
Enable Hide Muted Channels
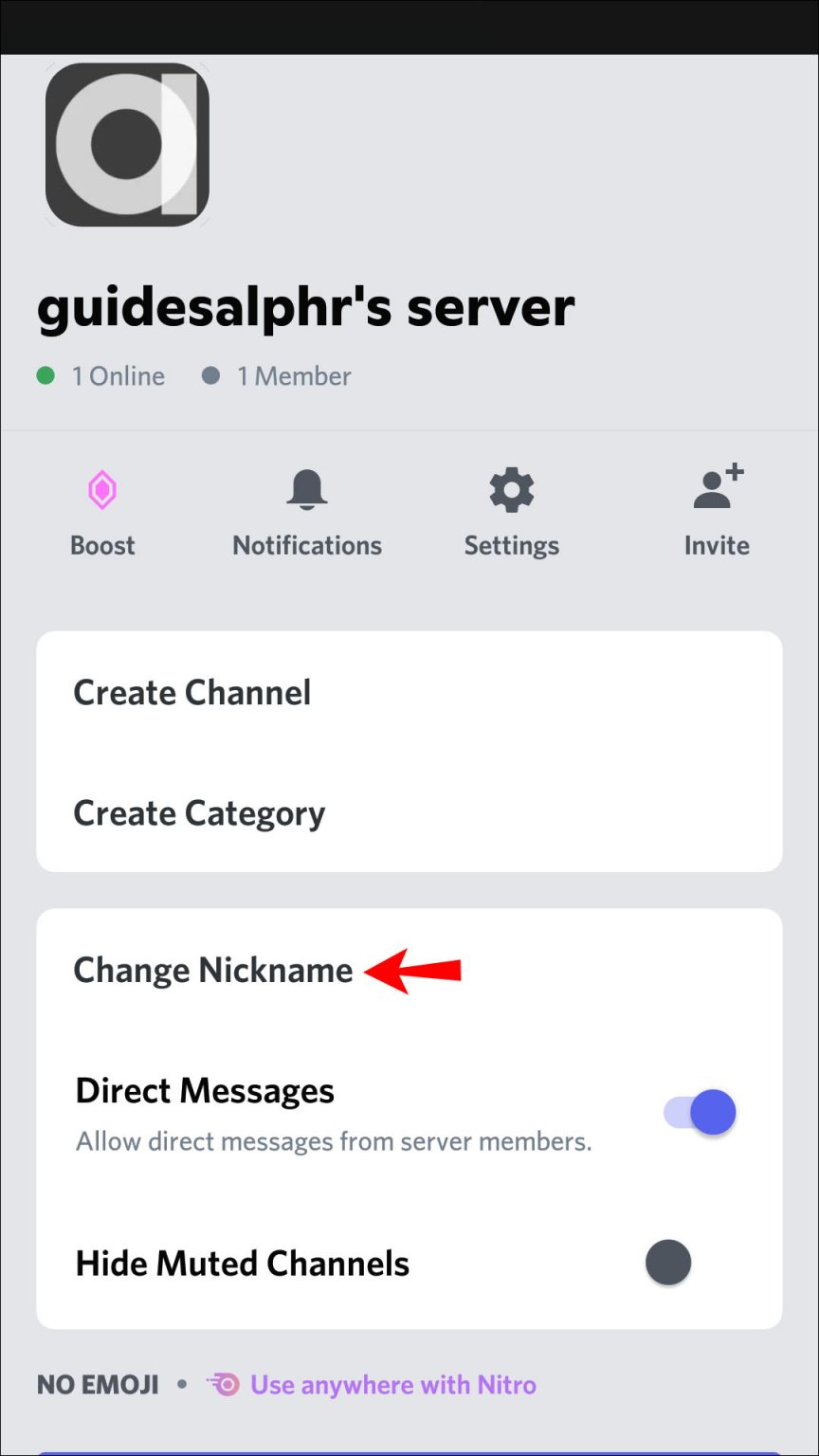(x=668, y=1263)
